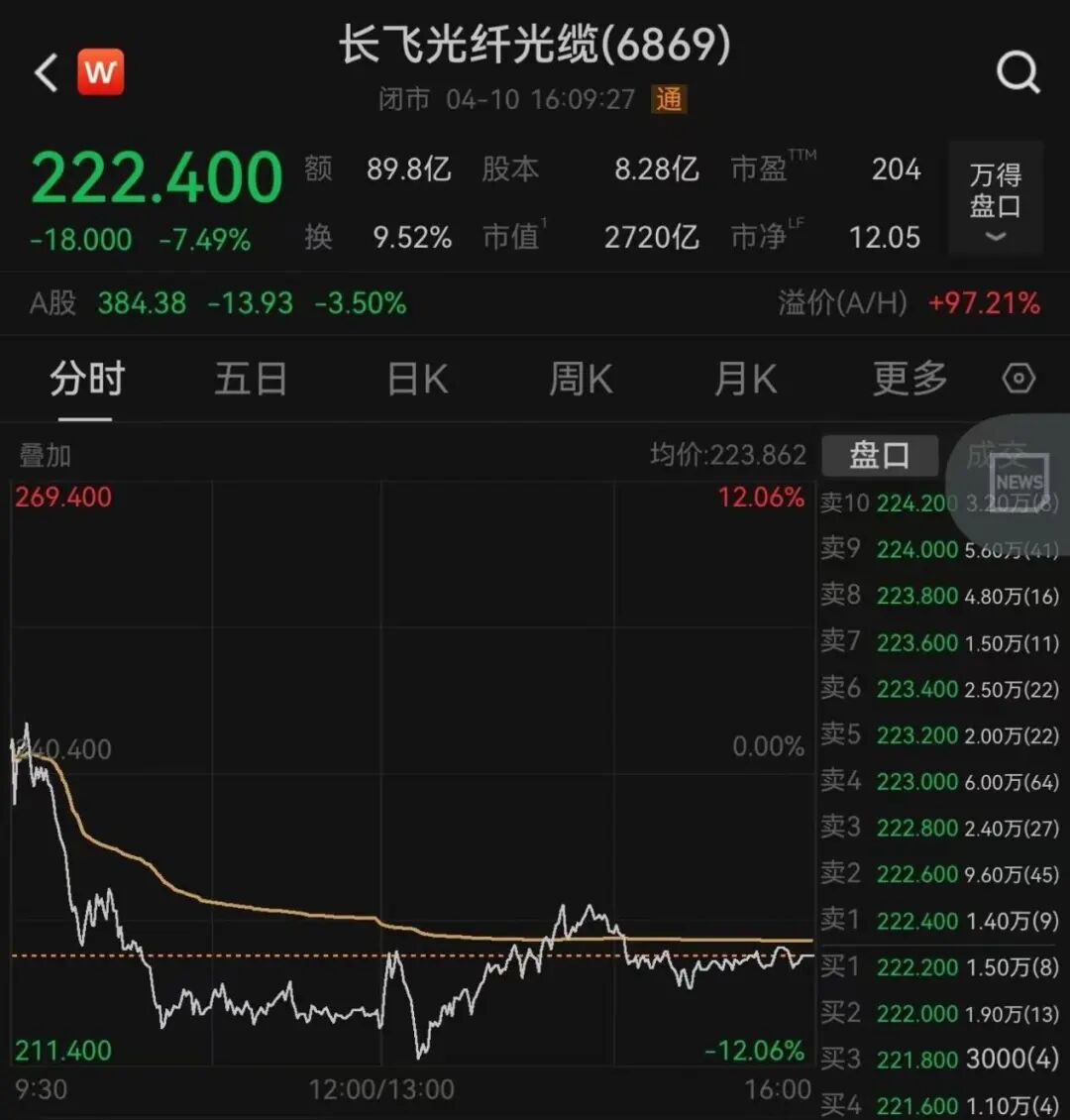
Task: Open the 更多 chart type options
Action: pos(908,379)
